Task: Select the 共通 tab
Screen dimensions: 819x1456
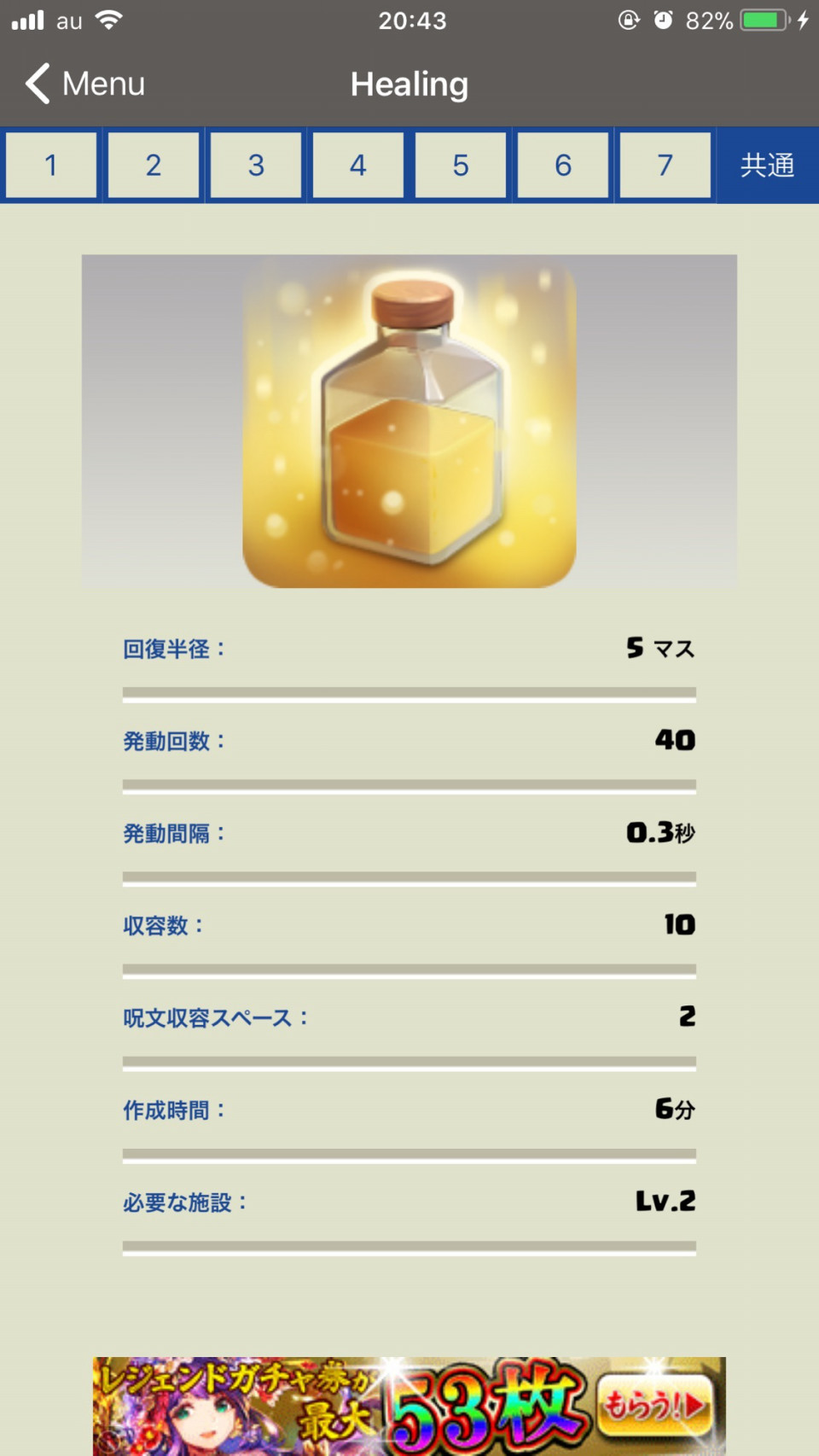Action: pyautogui.click(x=767, y=165)
